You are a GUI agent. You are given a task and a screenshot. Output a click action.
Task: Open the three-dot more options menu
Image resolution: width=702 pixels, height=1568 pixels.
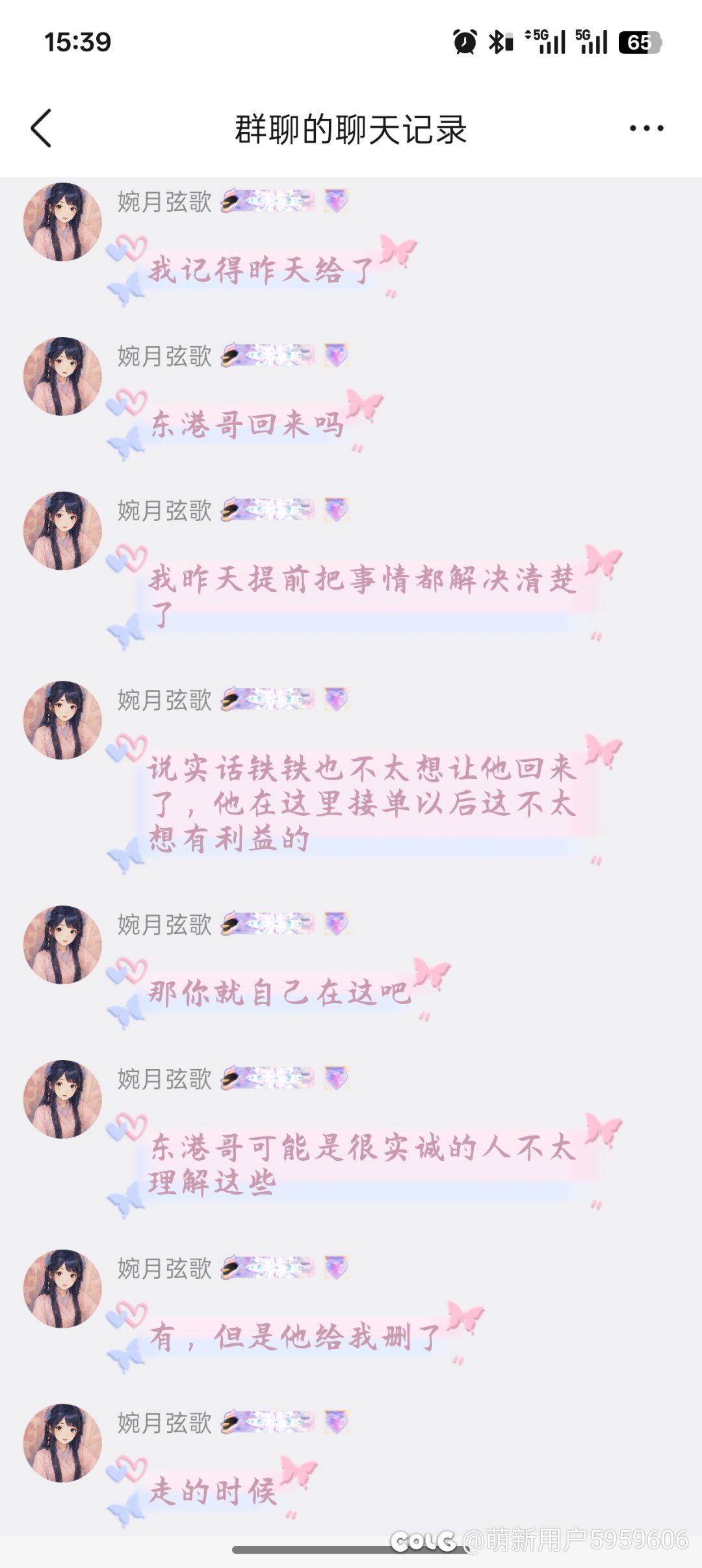click(x=646, y=128)
